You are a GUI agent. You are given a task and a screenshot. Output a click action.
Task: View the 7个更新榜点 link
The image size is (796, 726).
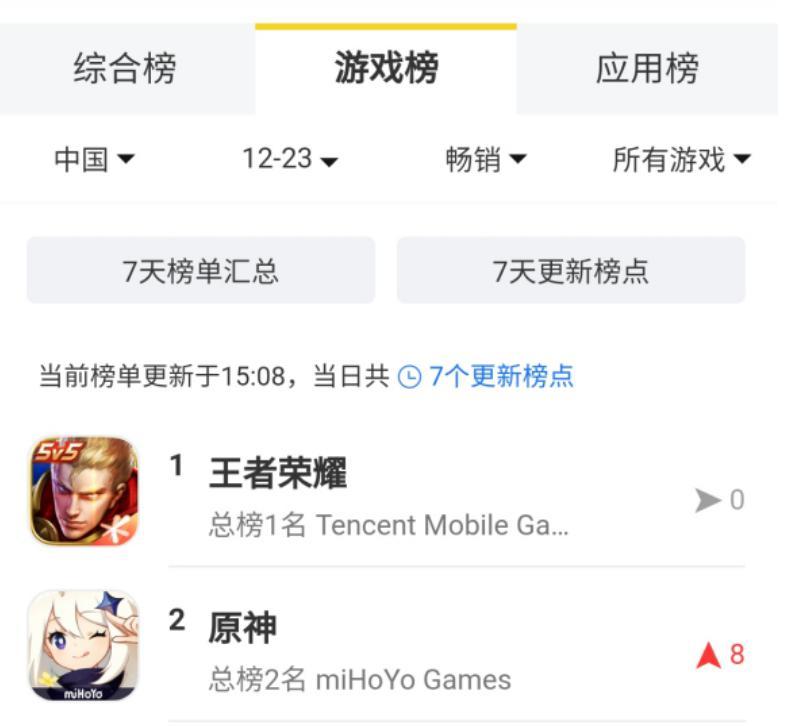pyautogui.click(x=487, y=376)
